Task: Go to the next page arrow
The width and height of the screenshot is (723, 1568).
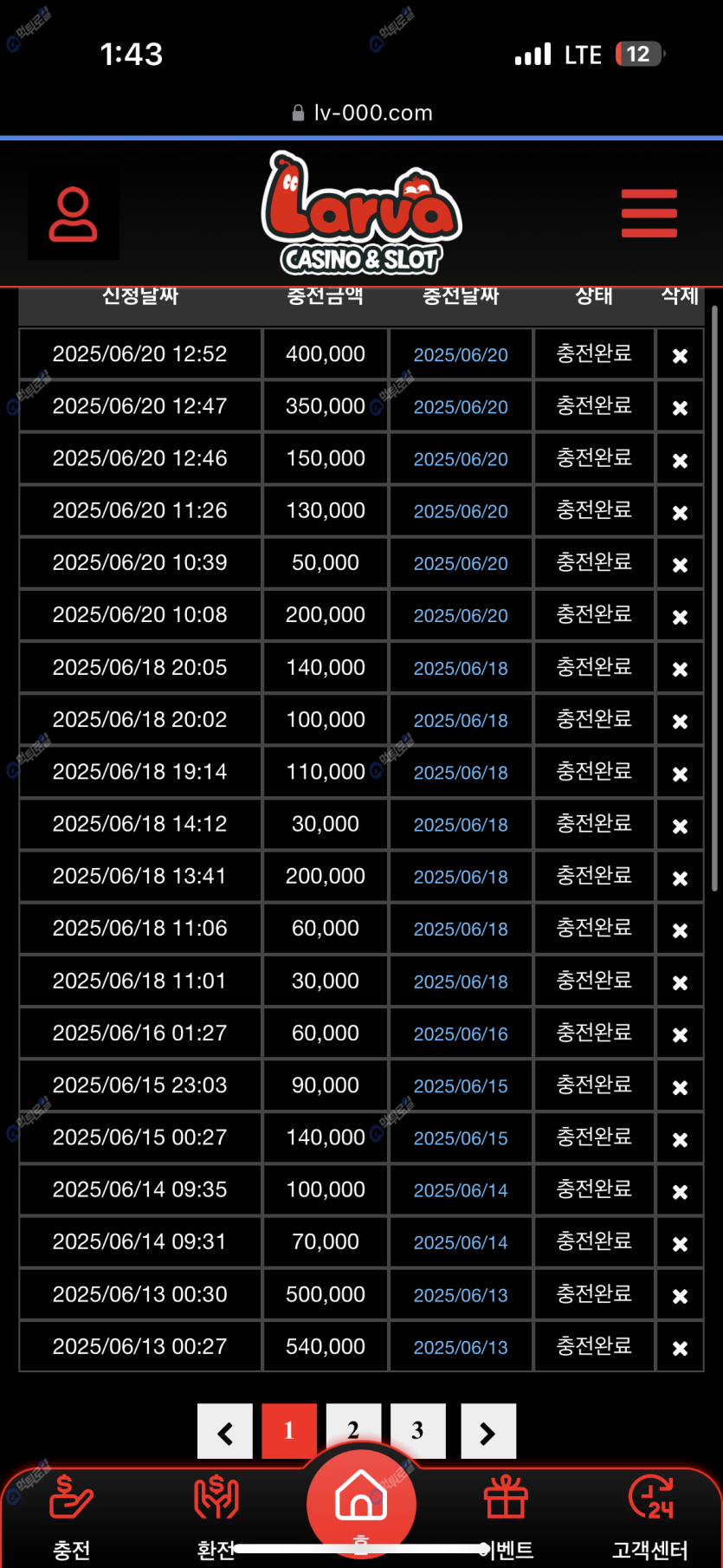Action: click(x=487, y=1432)
